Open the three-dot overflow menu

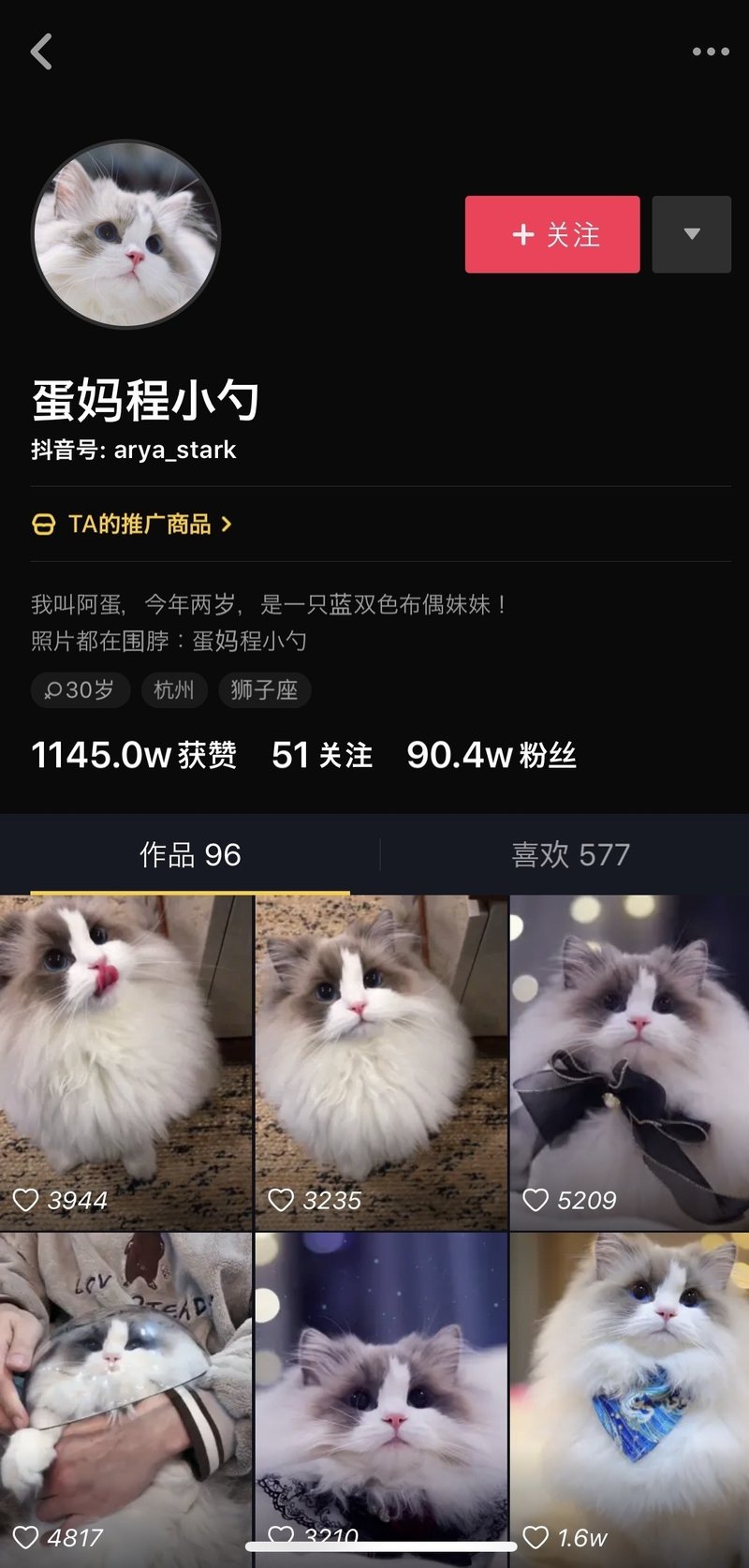point(711,52)
